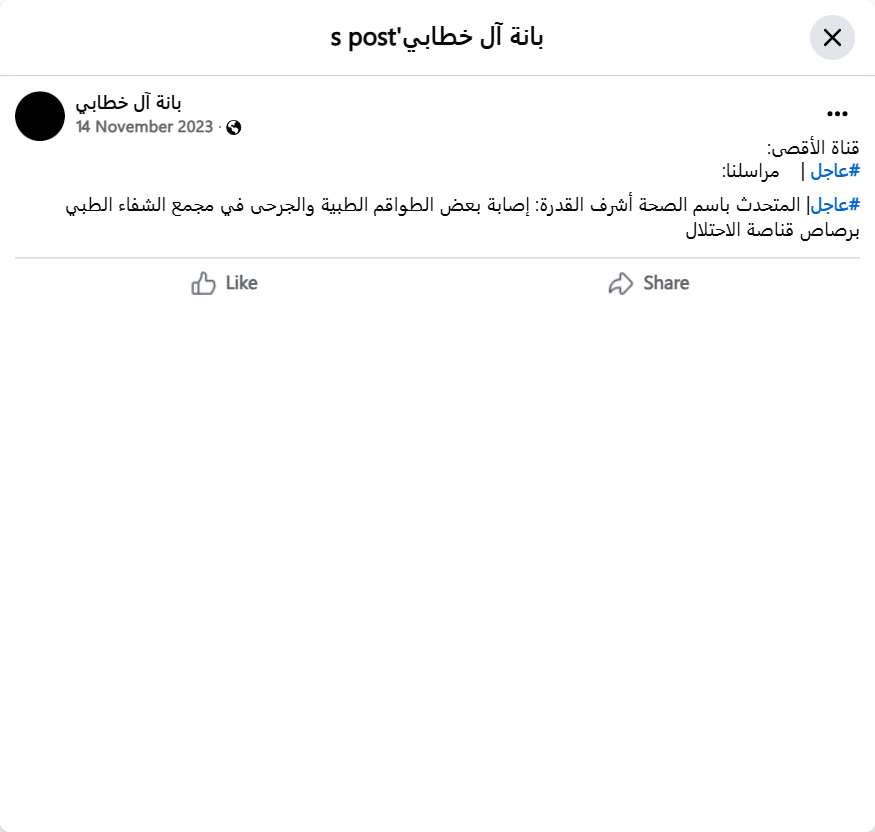Open the 14 November 2023 timestamp link
Image resolution: width=875 pixels, height=832 pixels.
point(144,127)
